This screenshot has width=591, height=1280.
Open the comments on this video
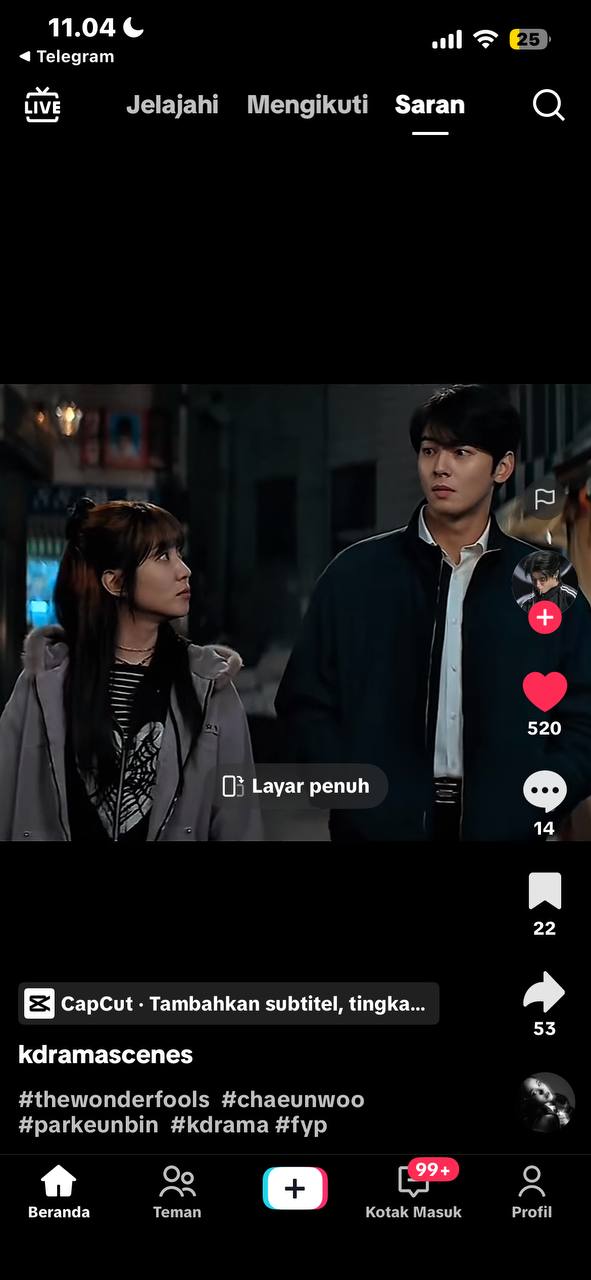pyautogui.click(x=545, y=792)
